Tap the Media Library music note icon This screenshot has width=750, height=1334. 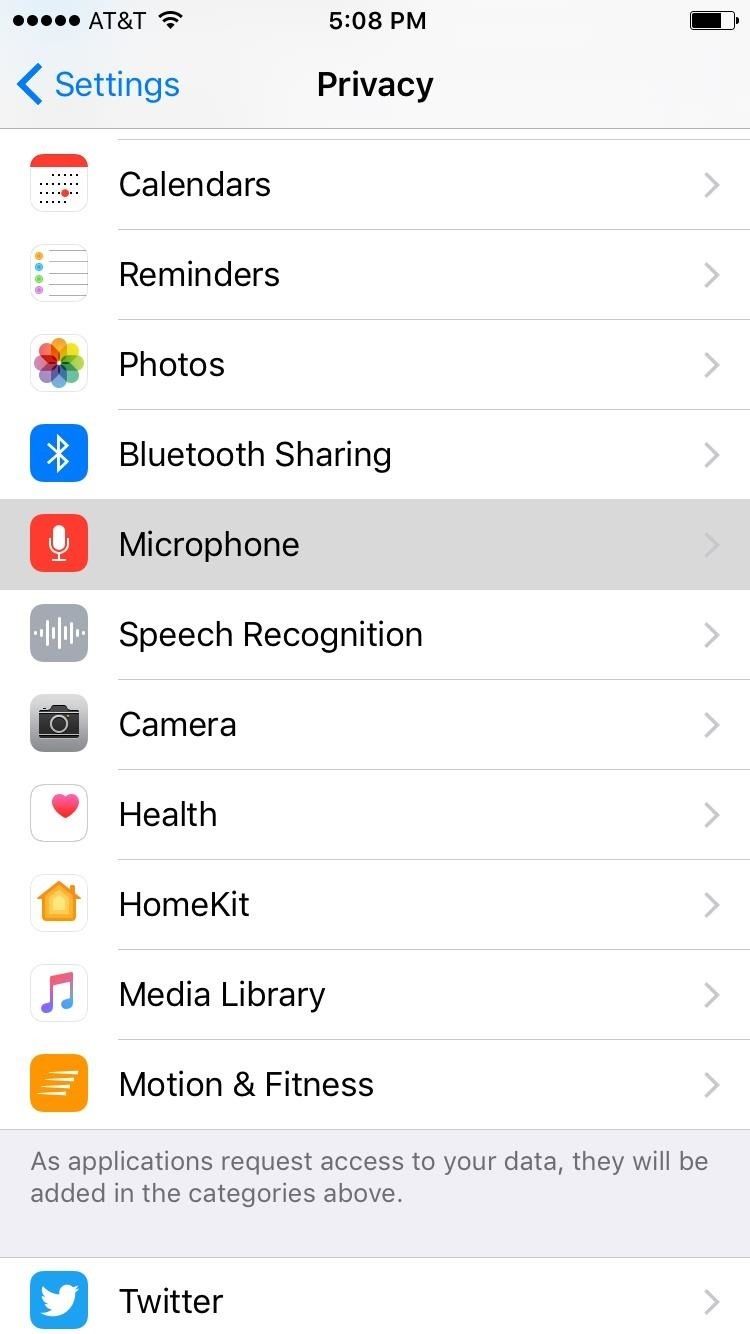(58, 993)
